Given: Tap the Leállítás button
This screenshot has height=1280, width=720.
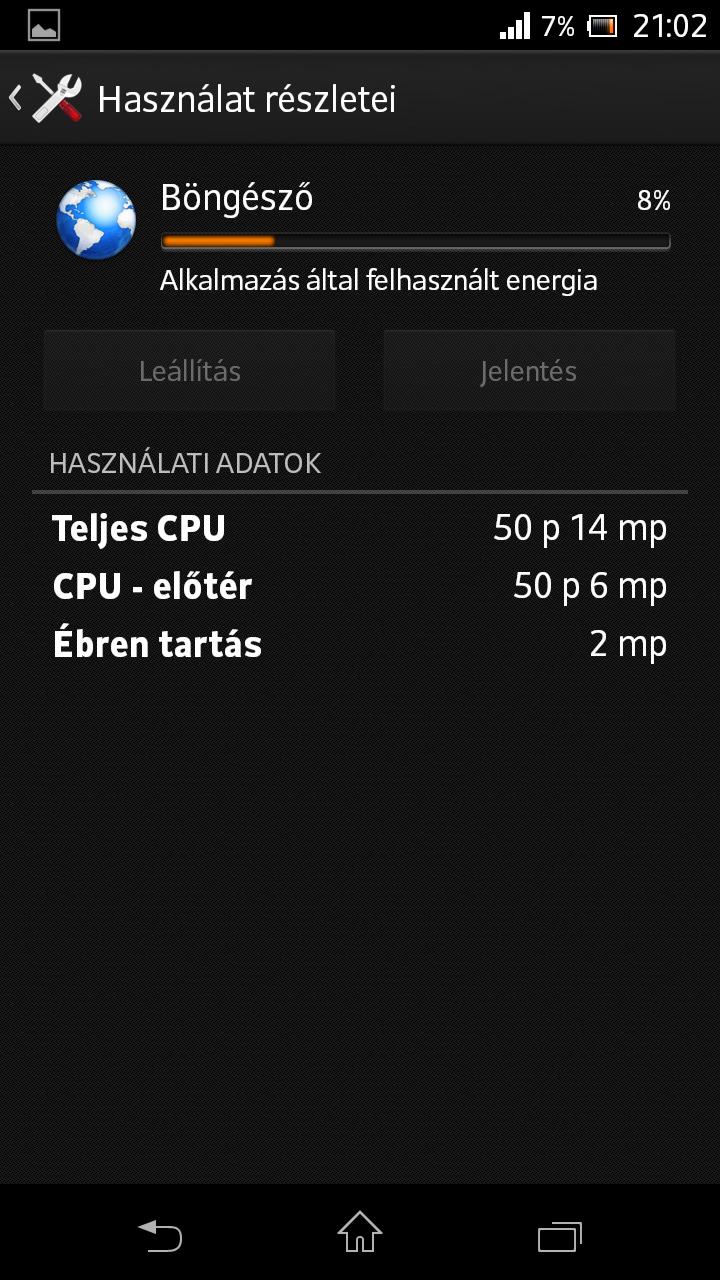Looking at the screenshot, I should click(190, 371).
